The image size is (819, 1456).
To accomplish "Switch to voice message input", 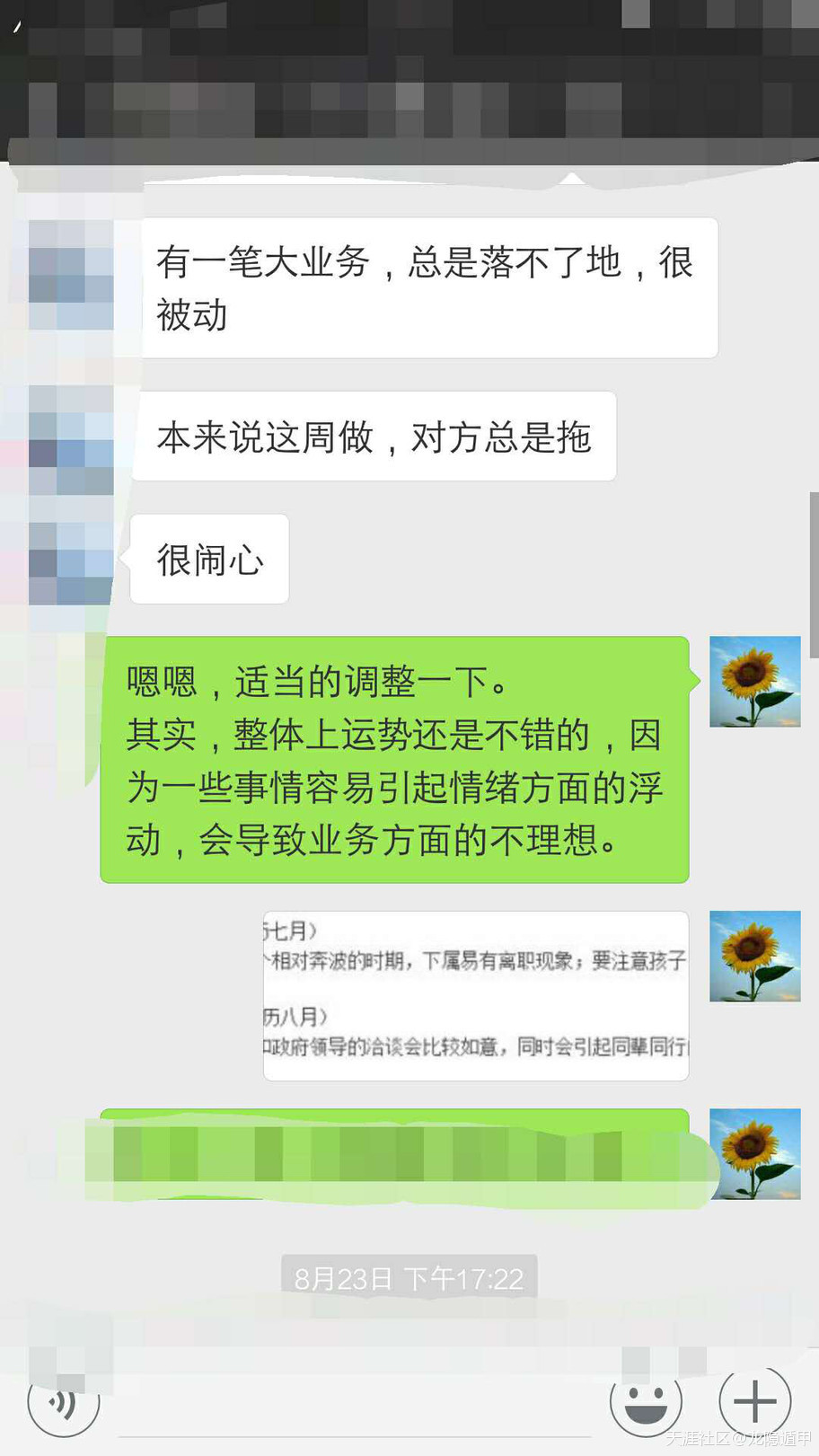I will click(x=63, y=1403).
